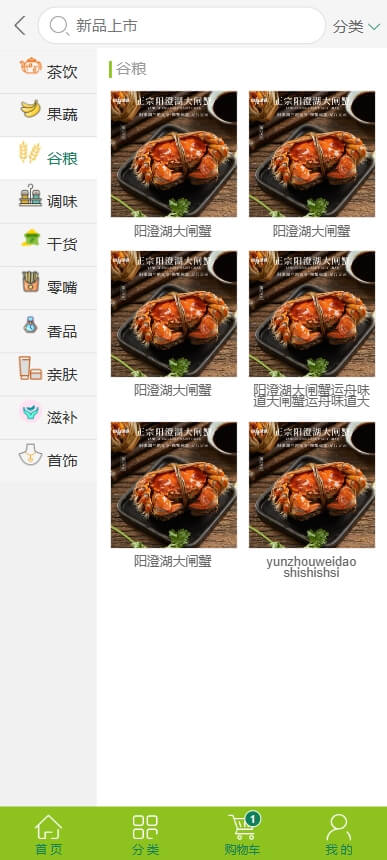Select the 茶饮 category
This screenshot has width=387, height=860.
point(48,71)
